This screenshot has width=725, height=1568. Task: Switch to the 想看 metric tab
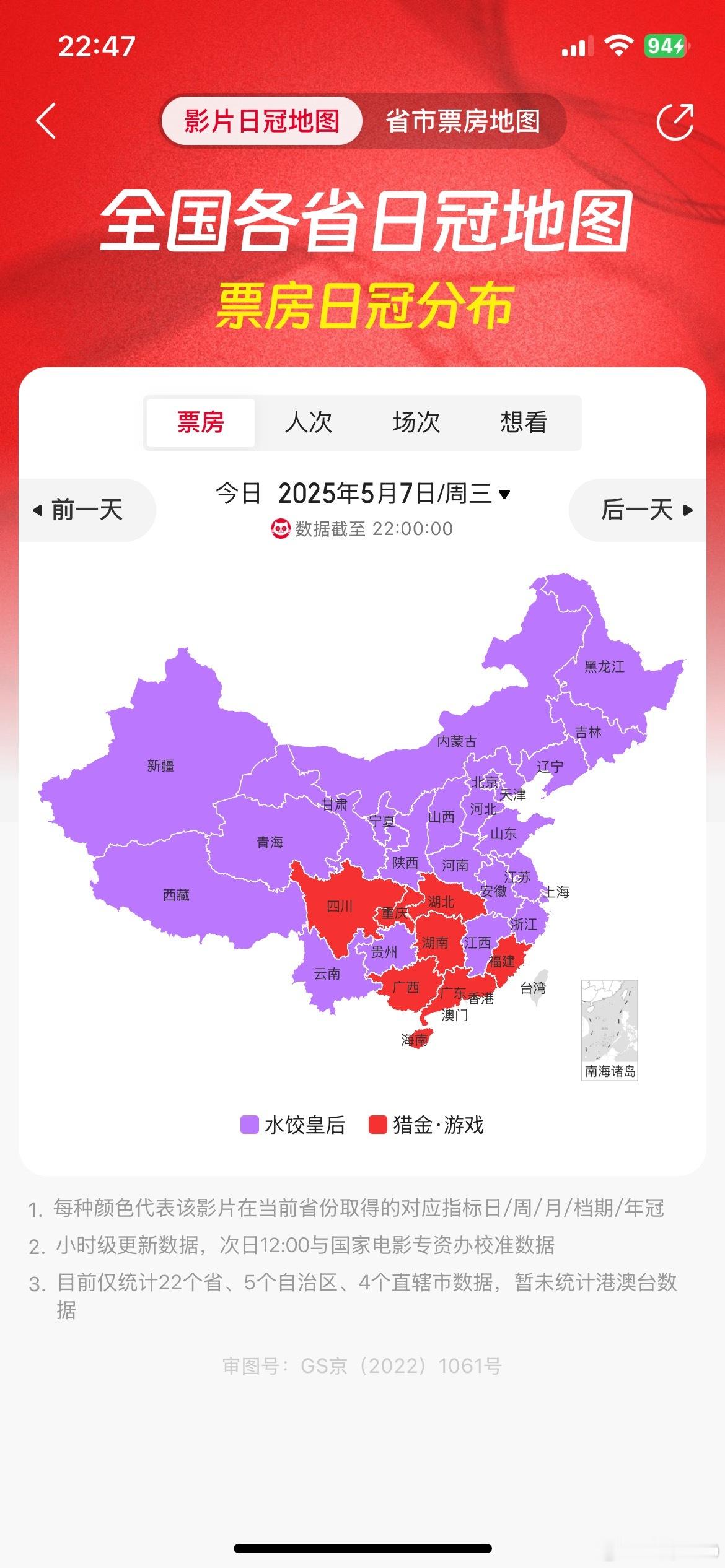pos(524,422)
